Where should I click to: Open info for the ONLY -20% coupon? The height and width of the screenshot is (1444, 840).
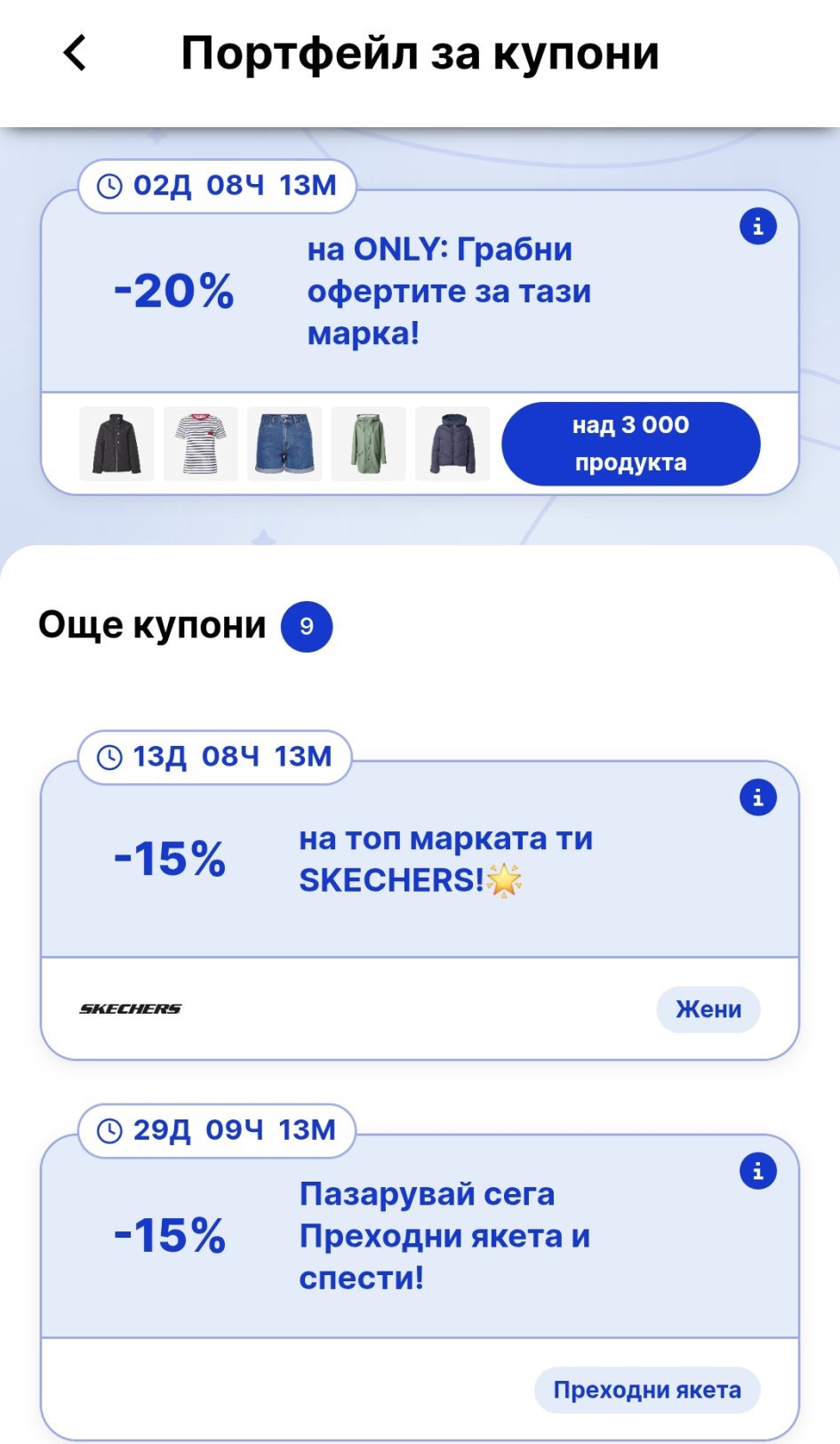point(757,227)
